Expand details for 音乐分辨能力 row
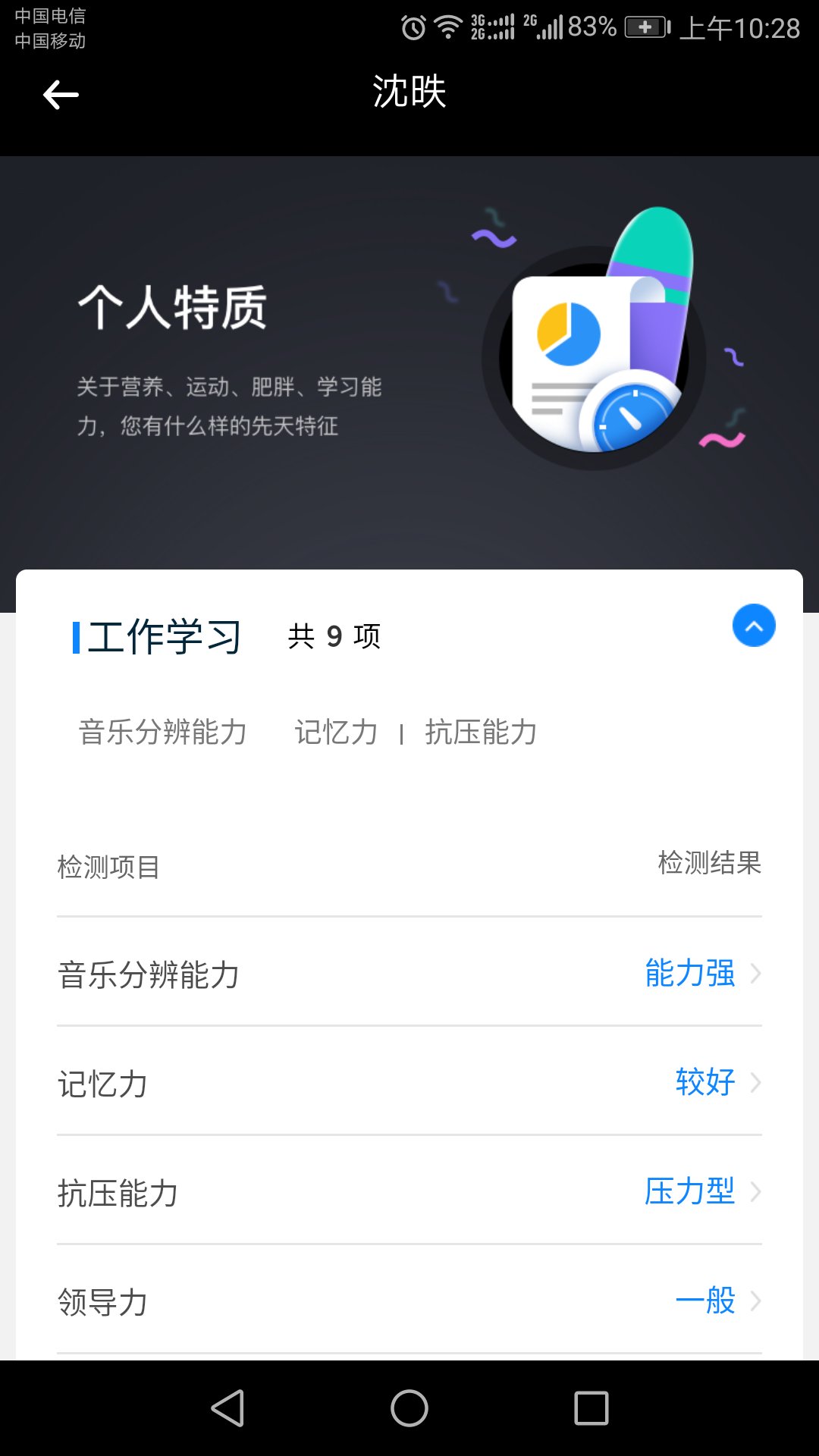Image resolution: width=819 pixels, height=1456 pixels. tap(409, 976)
